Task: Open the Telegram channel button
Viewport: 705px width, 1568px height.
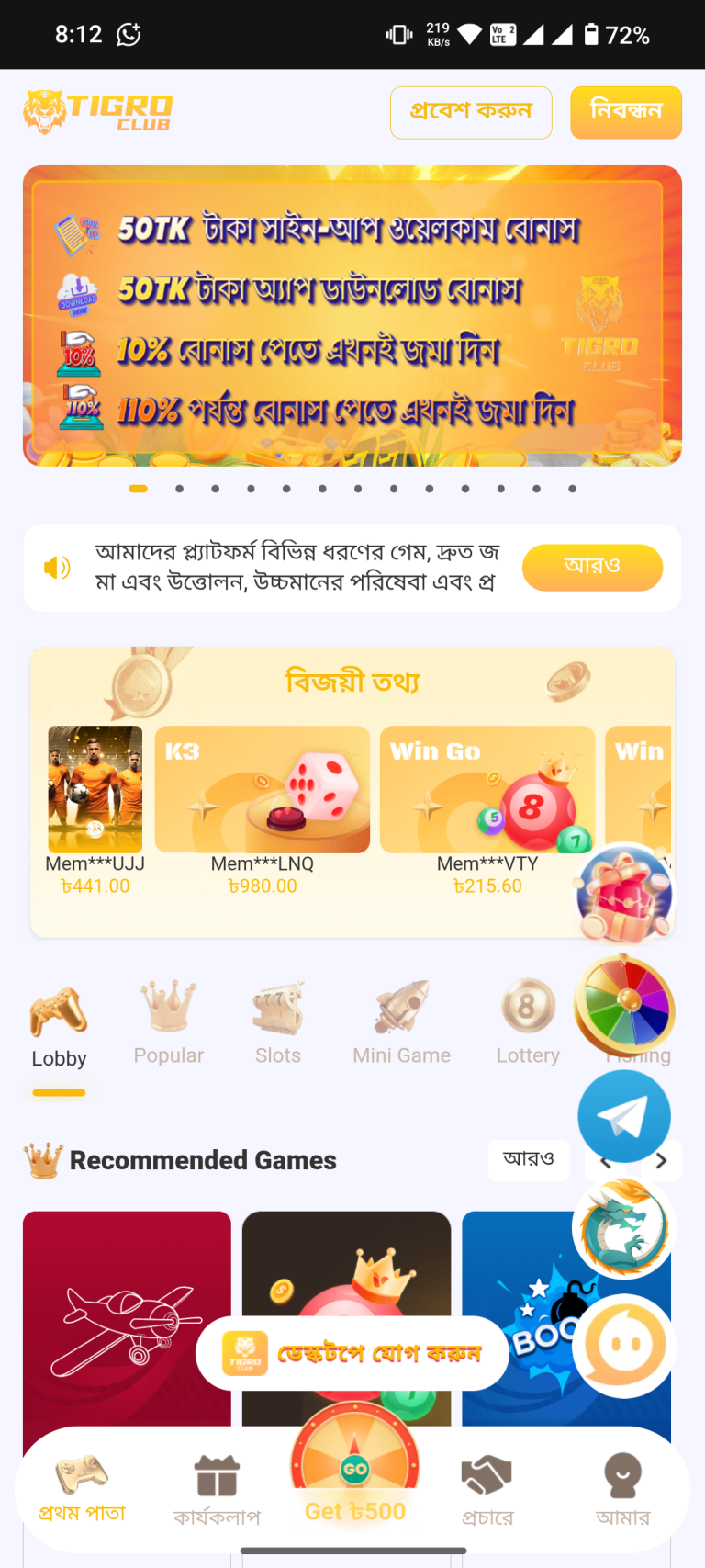Action: [x=624, y=1116]
